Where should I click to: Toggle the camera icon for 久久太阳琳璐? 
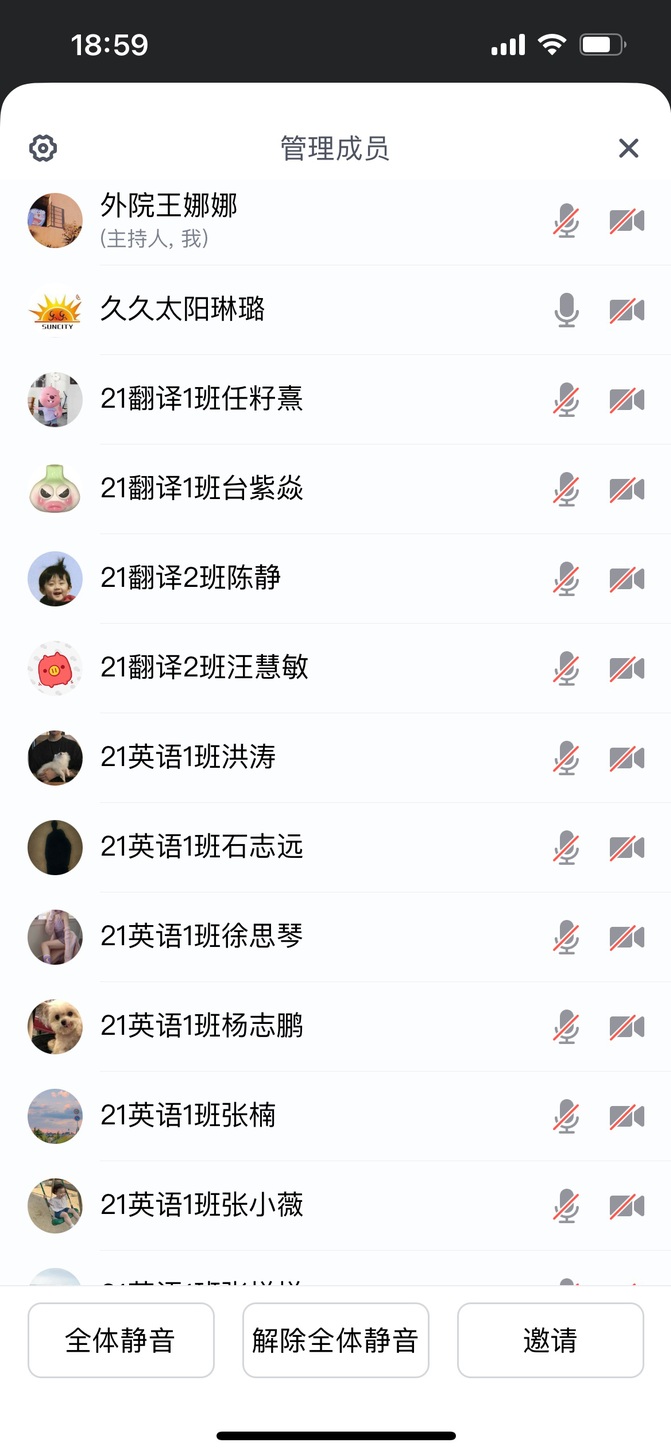coord(627,310)
